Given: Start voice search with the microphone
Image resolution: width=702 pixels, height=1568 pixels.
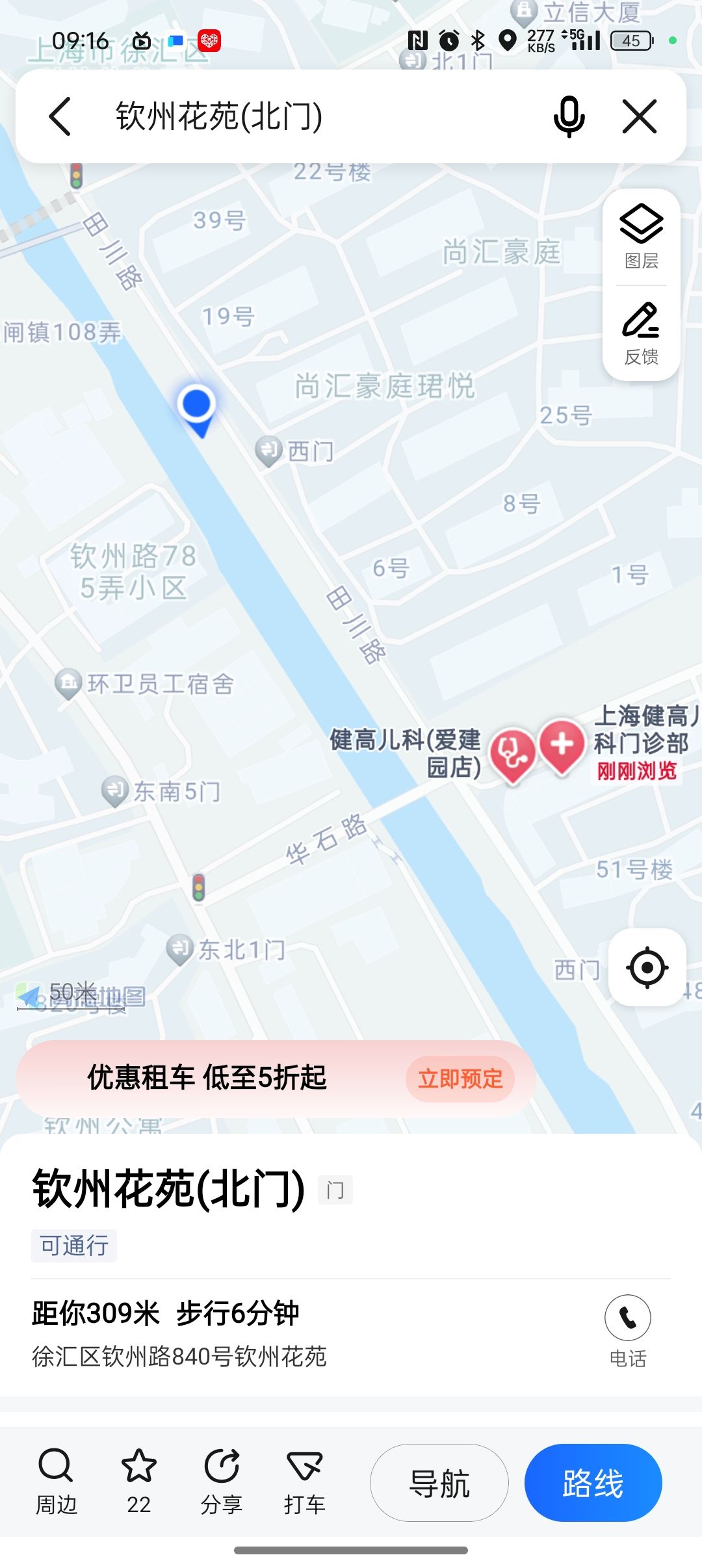Looking at the screenshot, I should 569,117.
